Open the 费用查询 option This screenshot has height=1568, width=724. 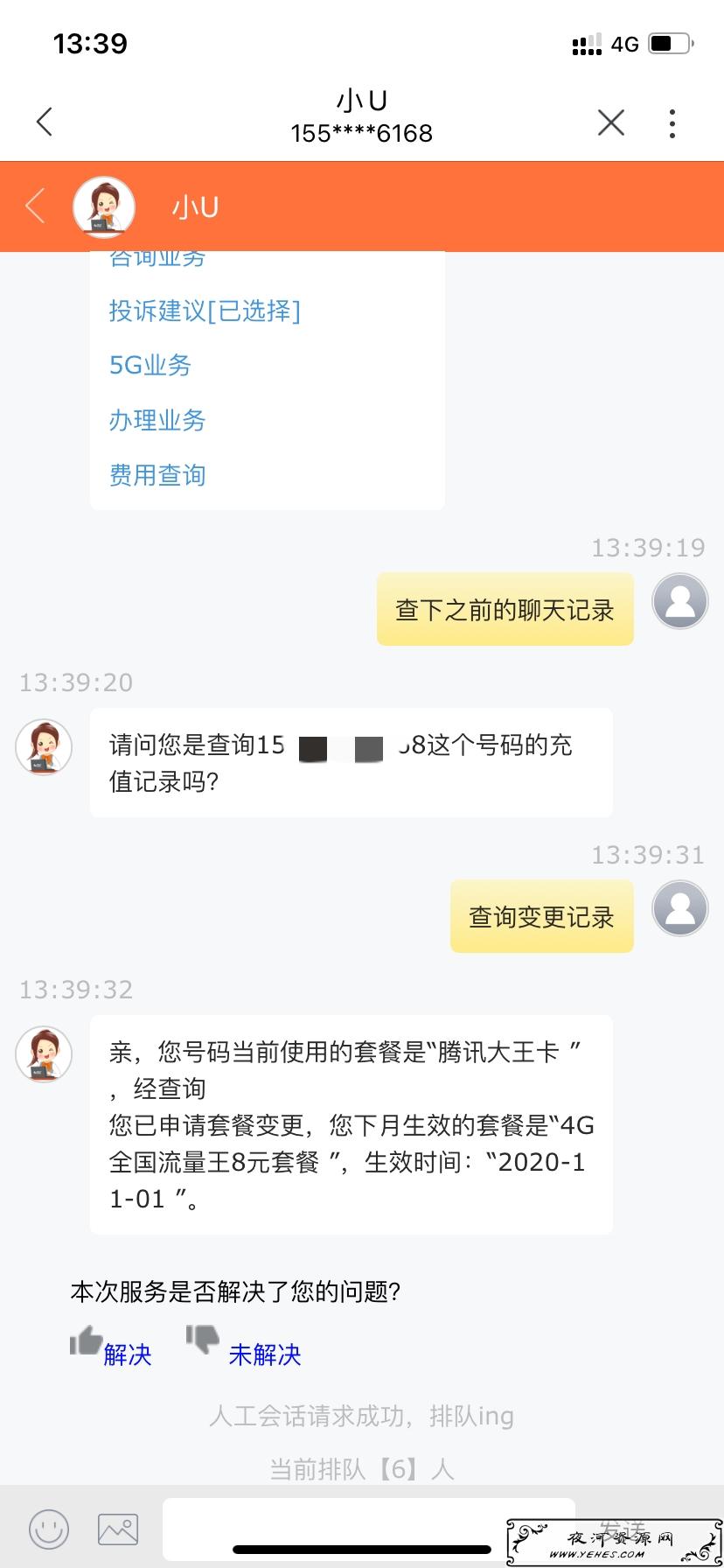click(157, 476)
